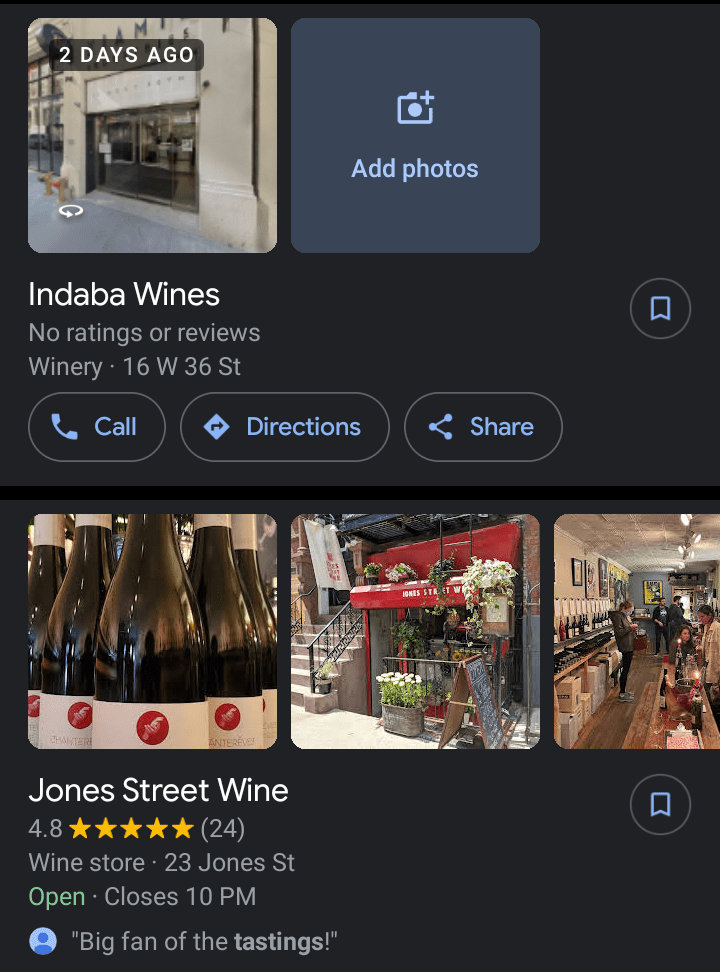This screenshot has height=972, width=720.
Task: Open the Indaba Wines listing details
Action: [124, 295]
